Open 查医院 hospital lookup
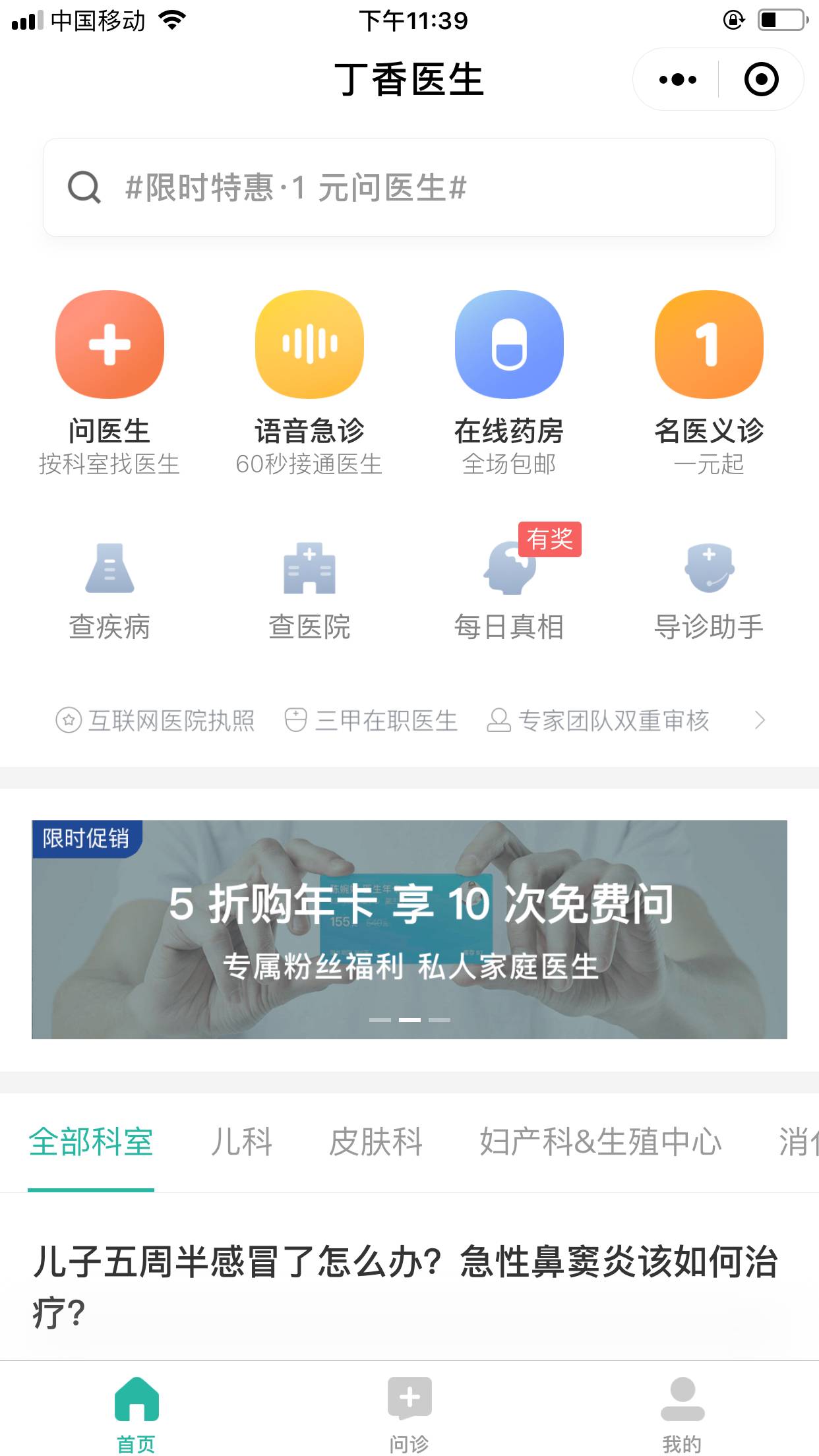Image resolution: width=819 pixels, height=1456 pixels. coord(309,590)
